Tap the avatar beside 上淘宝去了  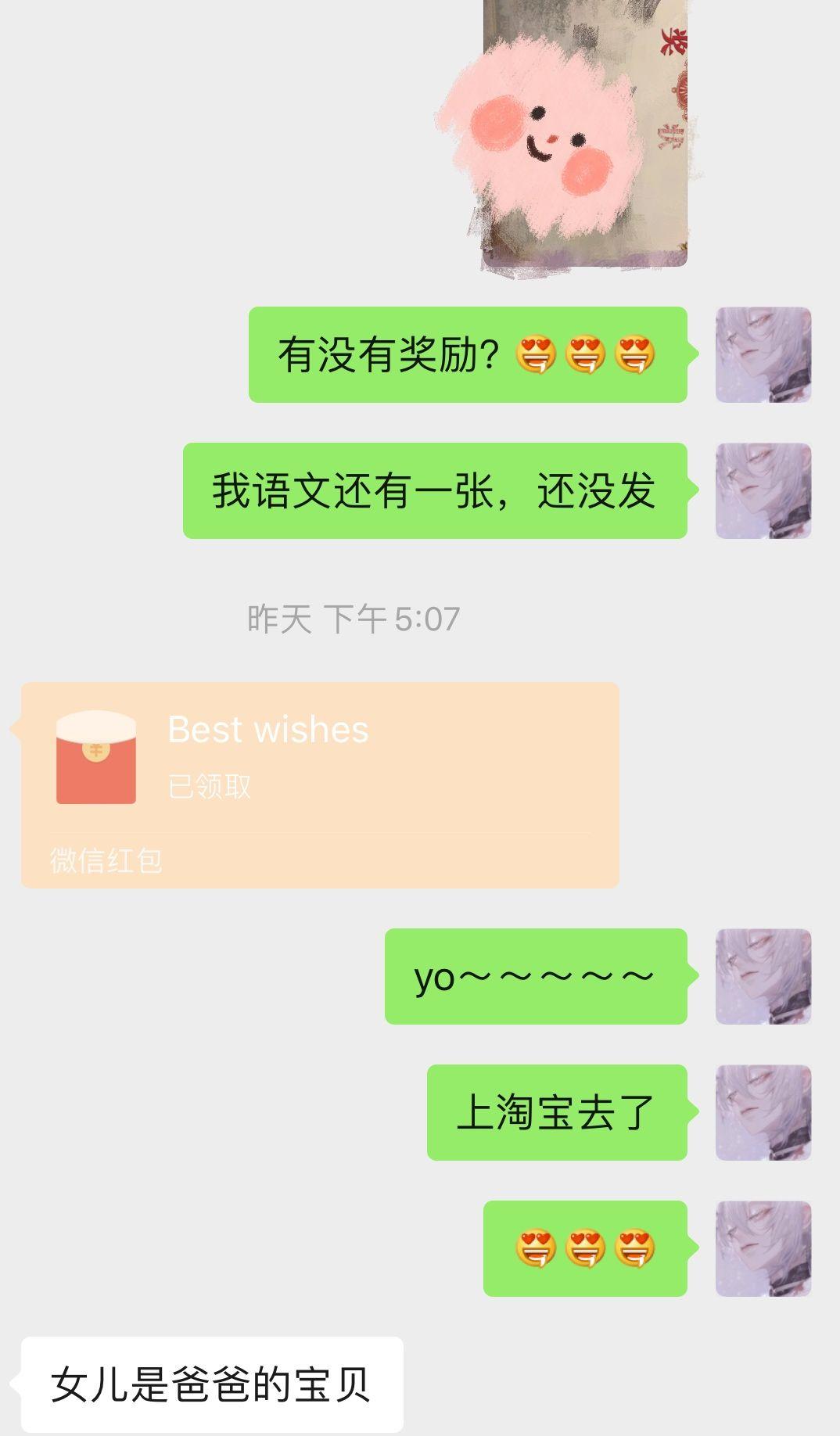[x=763, y=1112]
